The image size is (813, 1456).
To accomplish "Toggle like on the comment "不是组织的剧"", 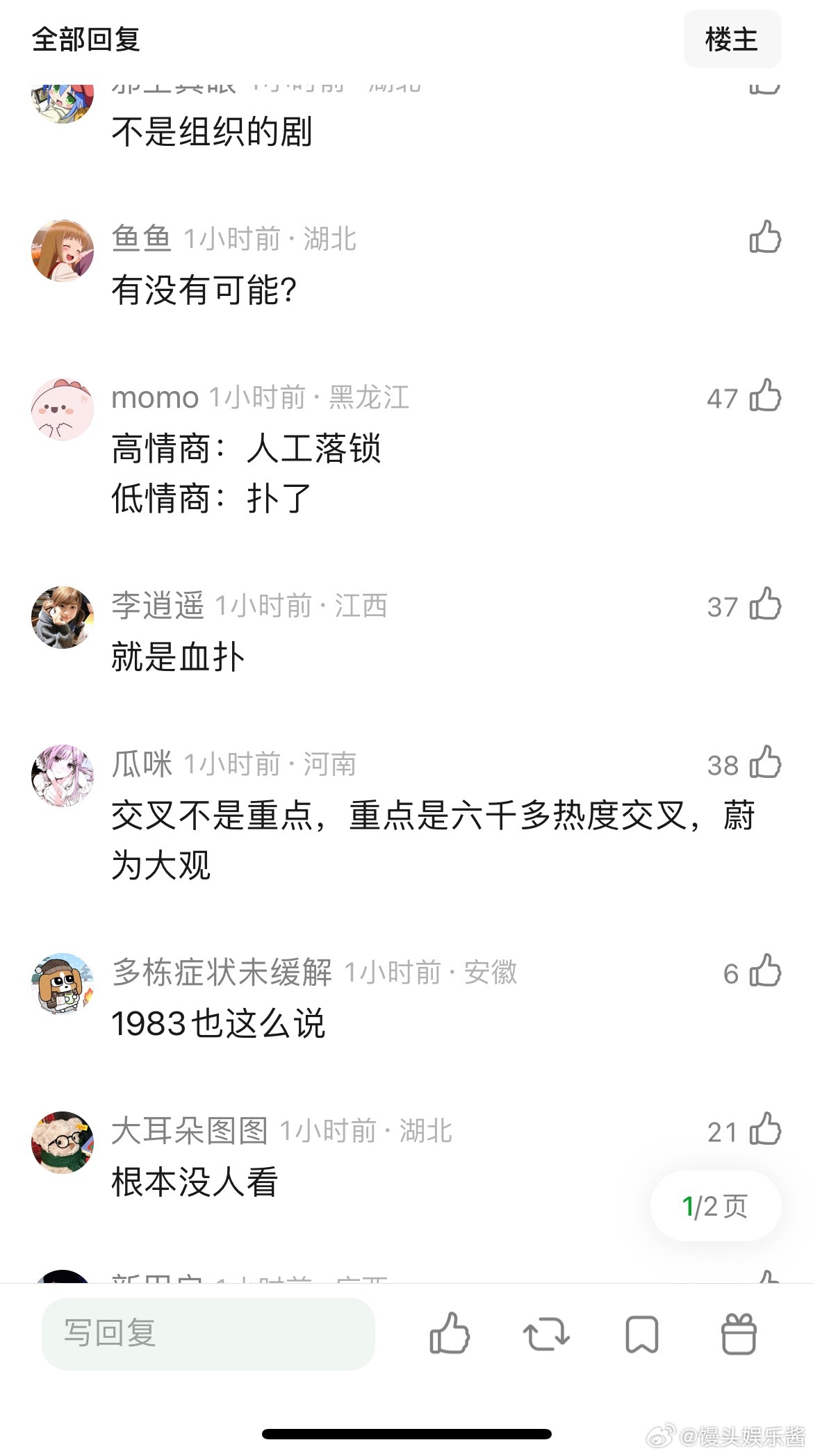I will 763,87.
